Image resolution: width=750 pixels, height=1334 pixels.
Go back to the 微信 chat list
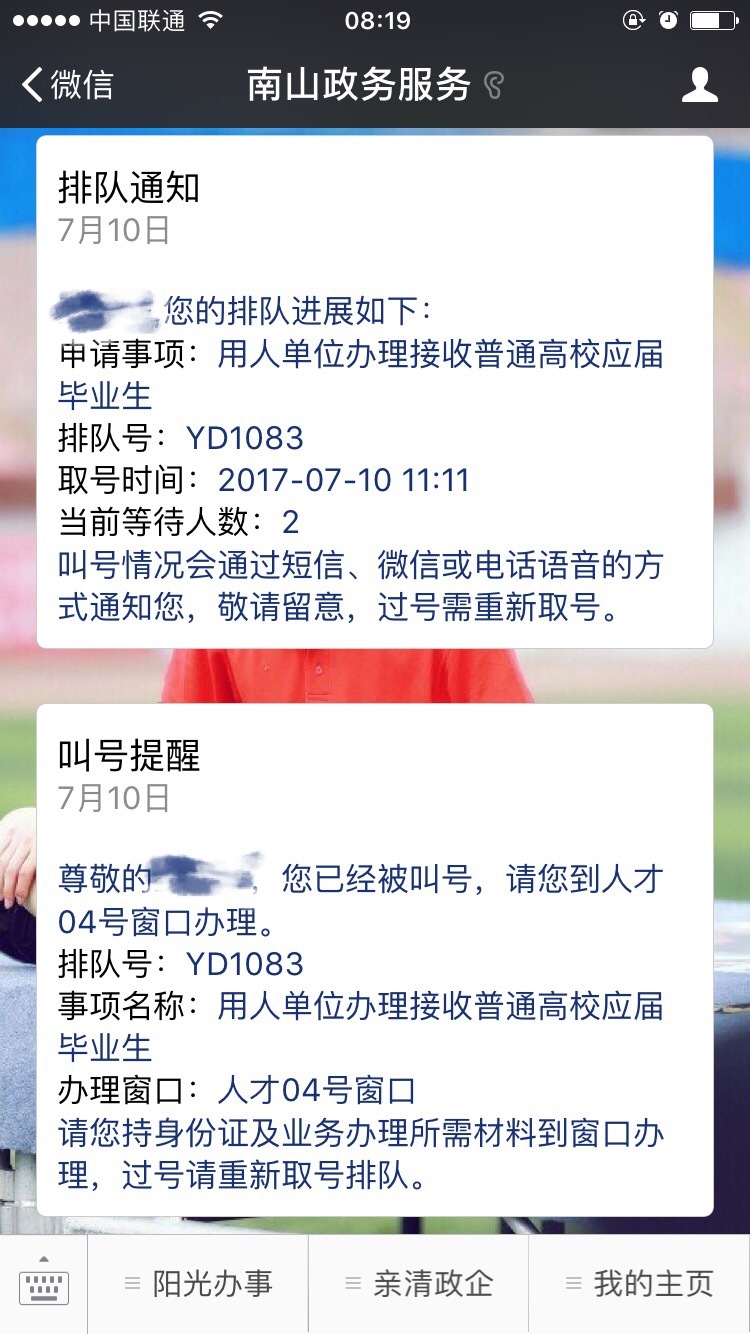click(66, 85)
